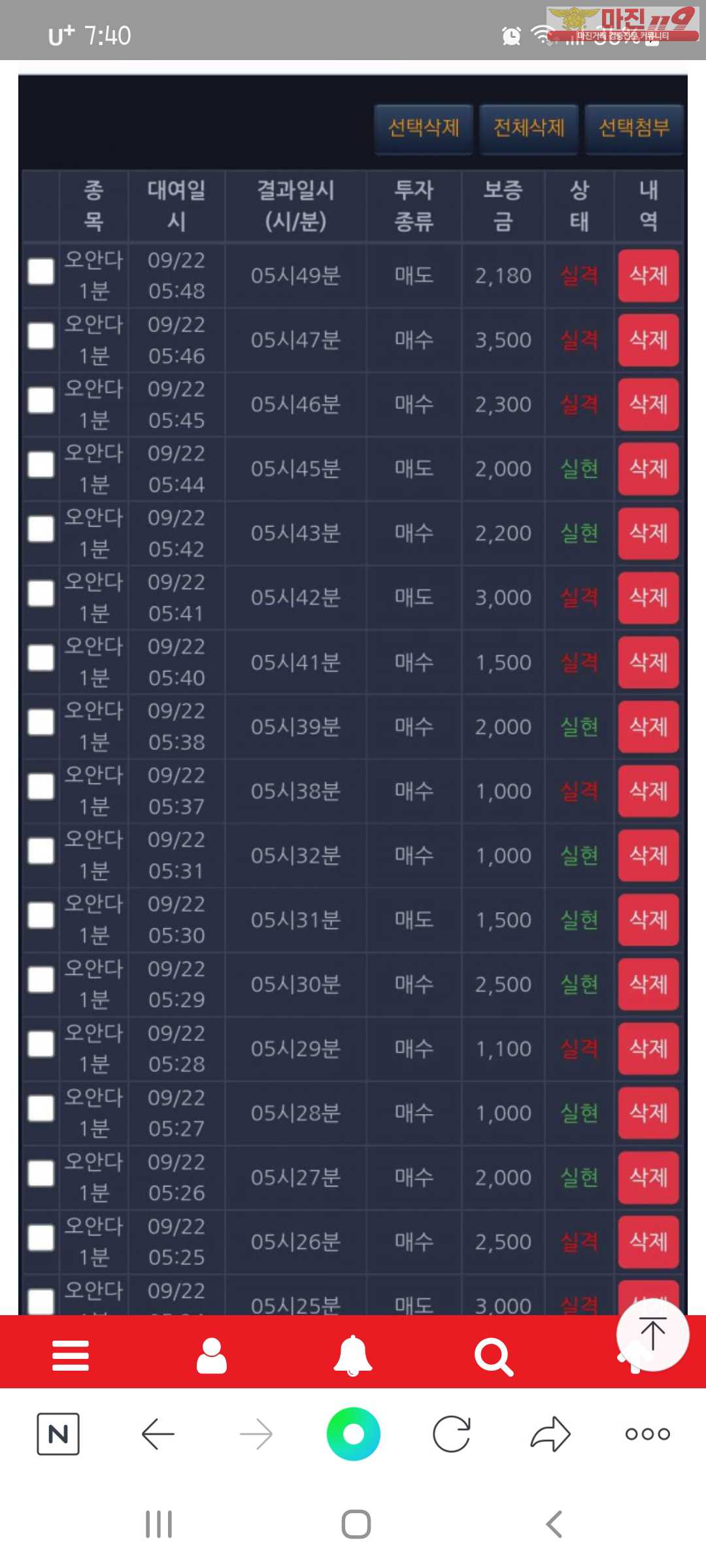Tap the 전체삭제 button

pyautogui.click(x=529, y=129)
